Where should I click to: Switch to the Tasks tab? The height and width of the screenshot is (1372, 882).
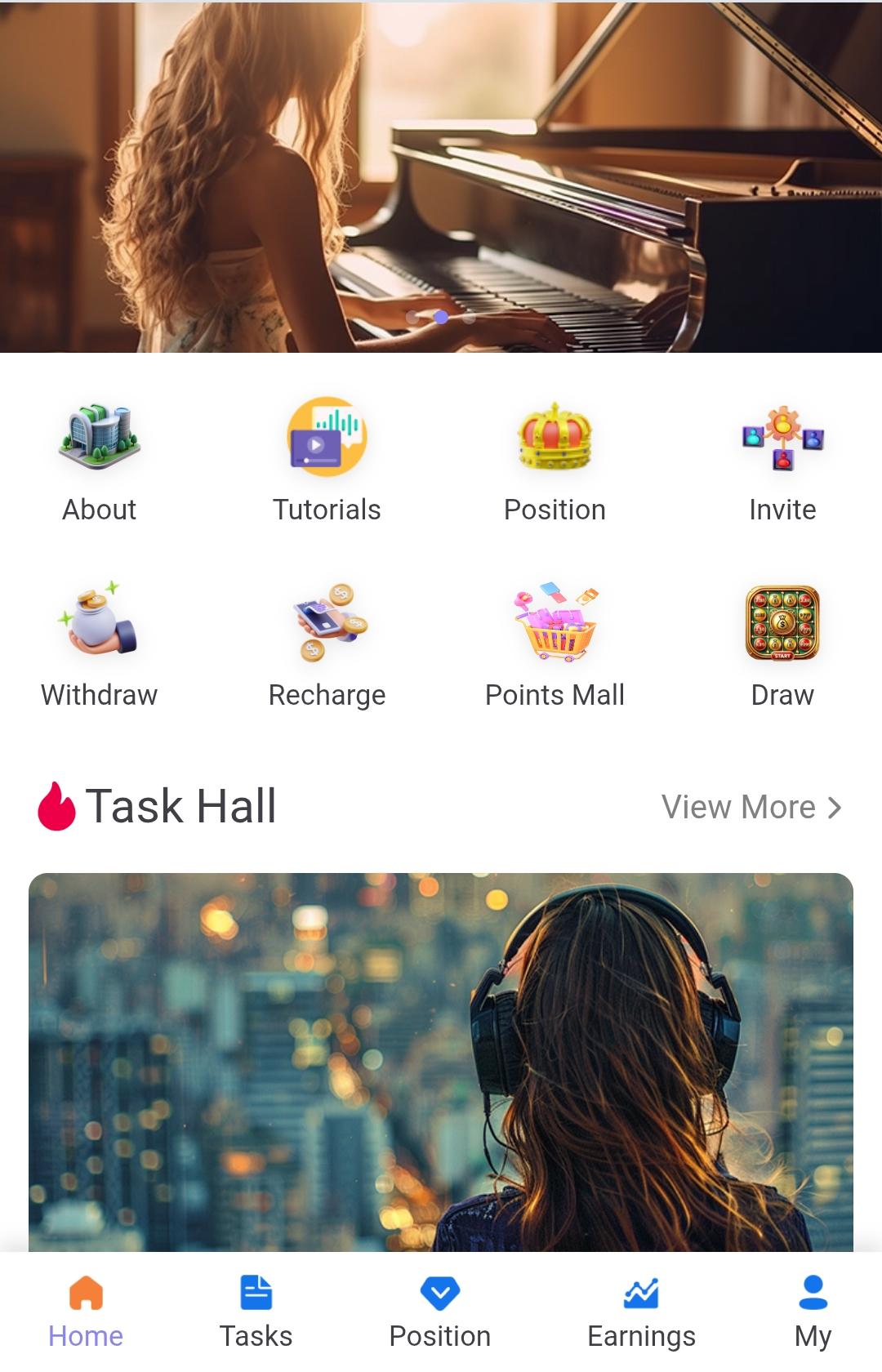click(256, 1312)
